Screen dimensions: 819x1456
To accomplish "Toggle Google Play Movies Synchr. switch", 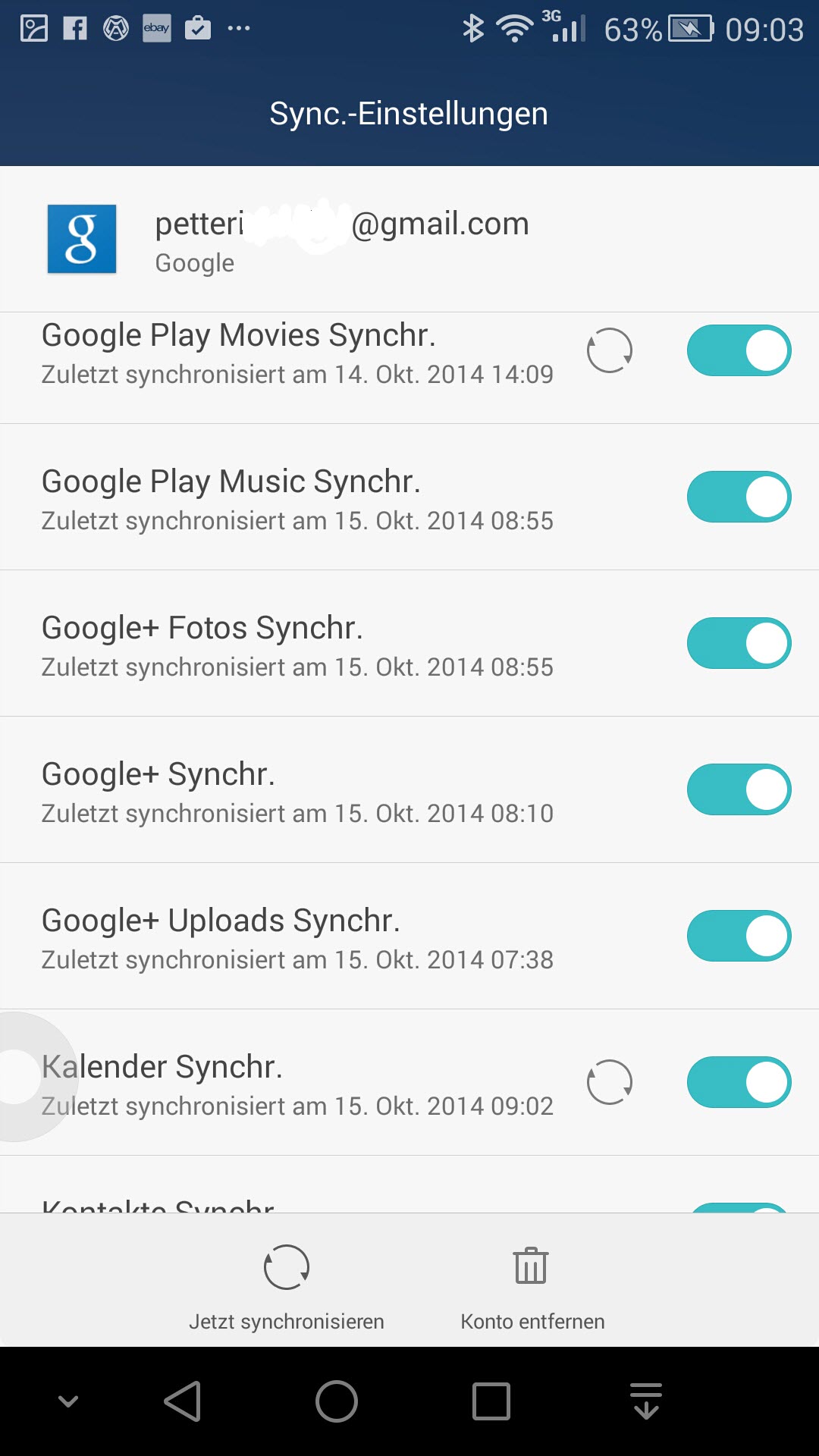I will coord(739,350).
